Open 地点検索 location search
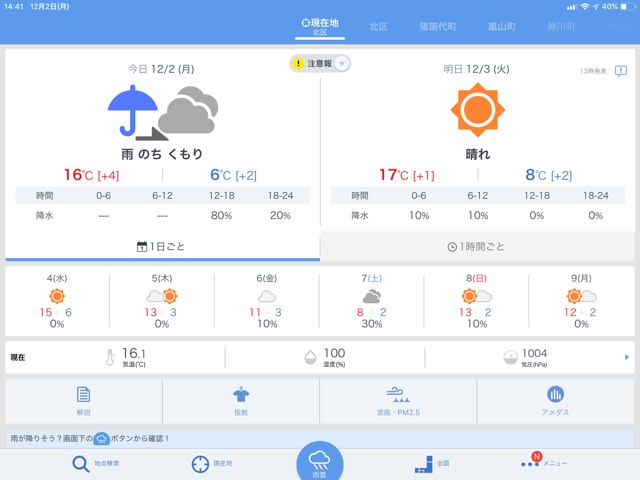This screenshot has width=640, height=480. [x=96, y=463]
